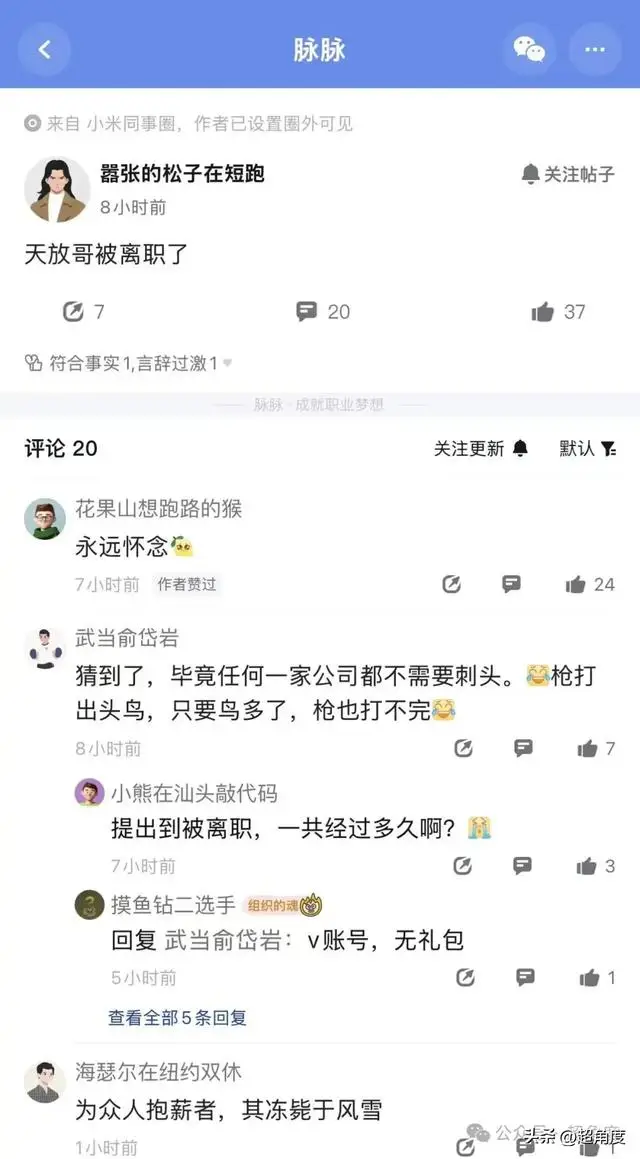View all 5 replies via 查看全部5条回复
640x1159 pixels.
pos(177,1017)
